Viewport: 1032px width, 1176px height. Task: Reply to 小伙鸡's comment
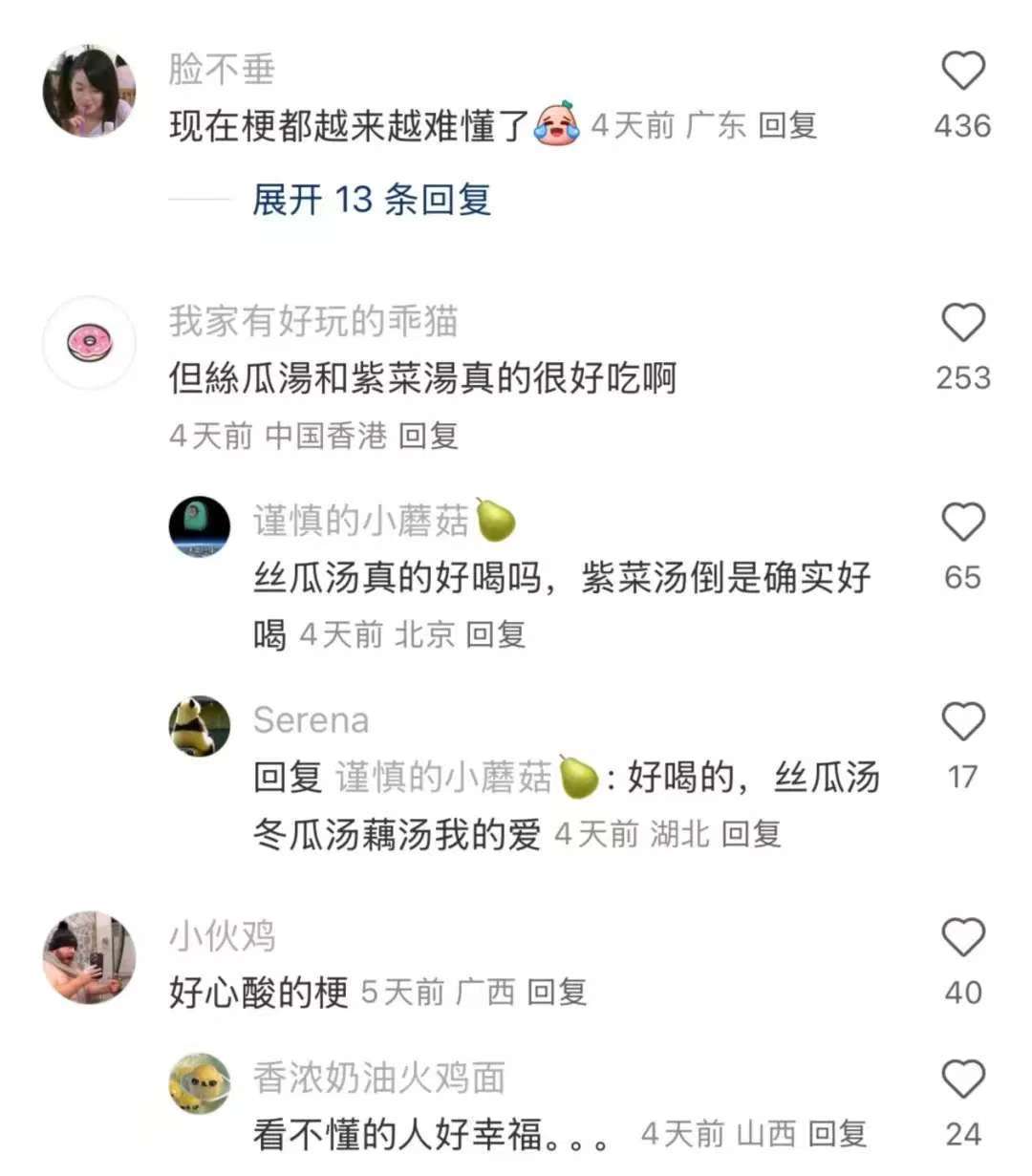[x=557, y=993]
